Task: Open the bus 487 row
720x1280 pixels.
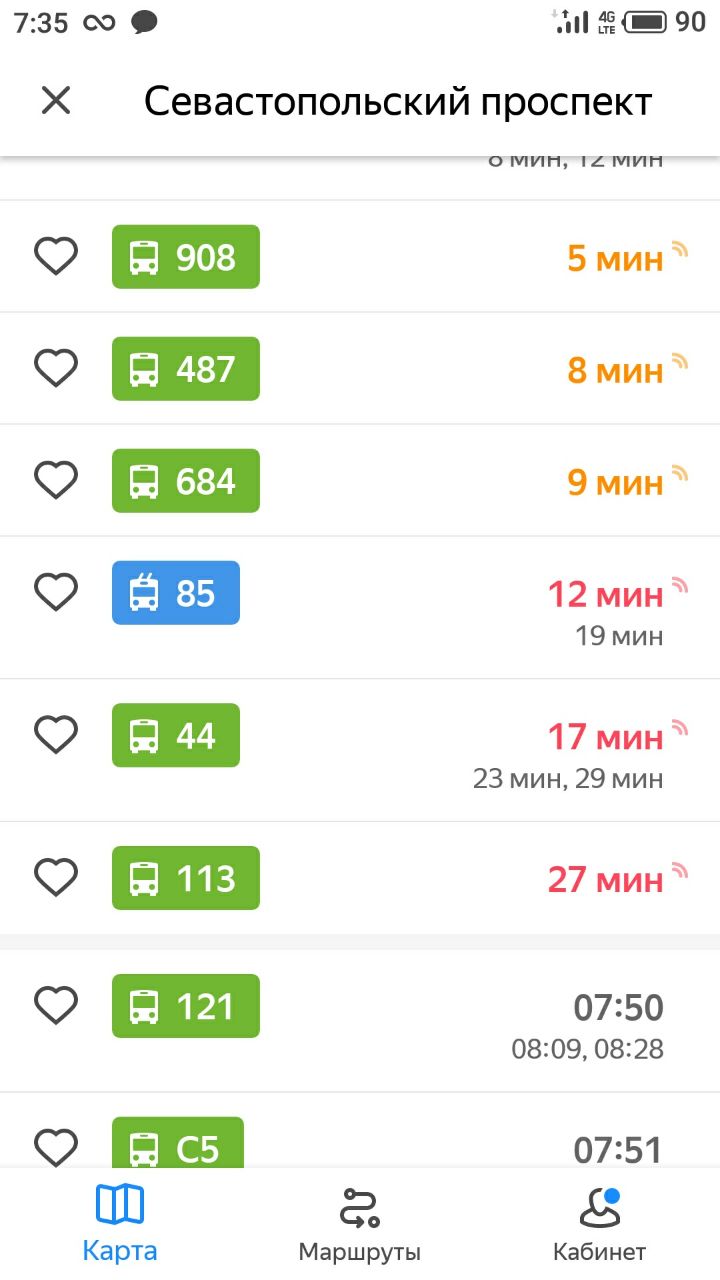Action: coord(360,369)
